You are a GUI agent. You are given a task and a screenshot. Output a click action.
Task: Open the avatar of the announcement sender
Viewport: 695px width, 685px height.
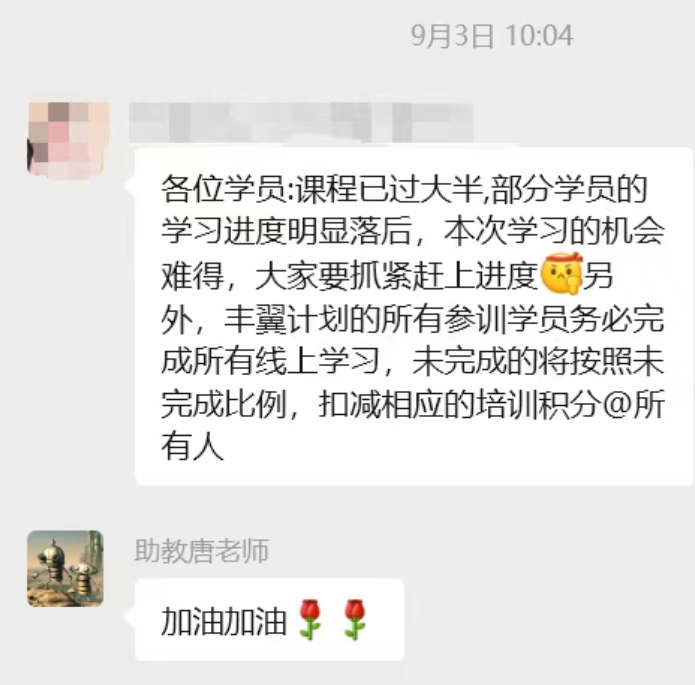pos(67,138)
